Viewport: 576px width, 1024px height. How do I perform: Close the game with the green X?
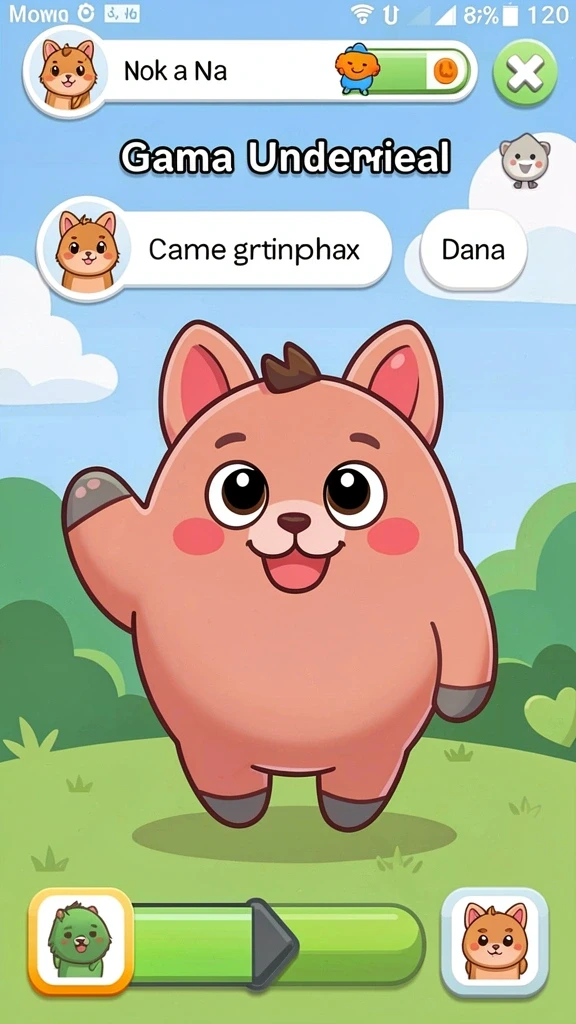point(525,72)
